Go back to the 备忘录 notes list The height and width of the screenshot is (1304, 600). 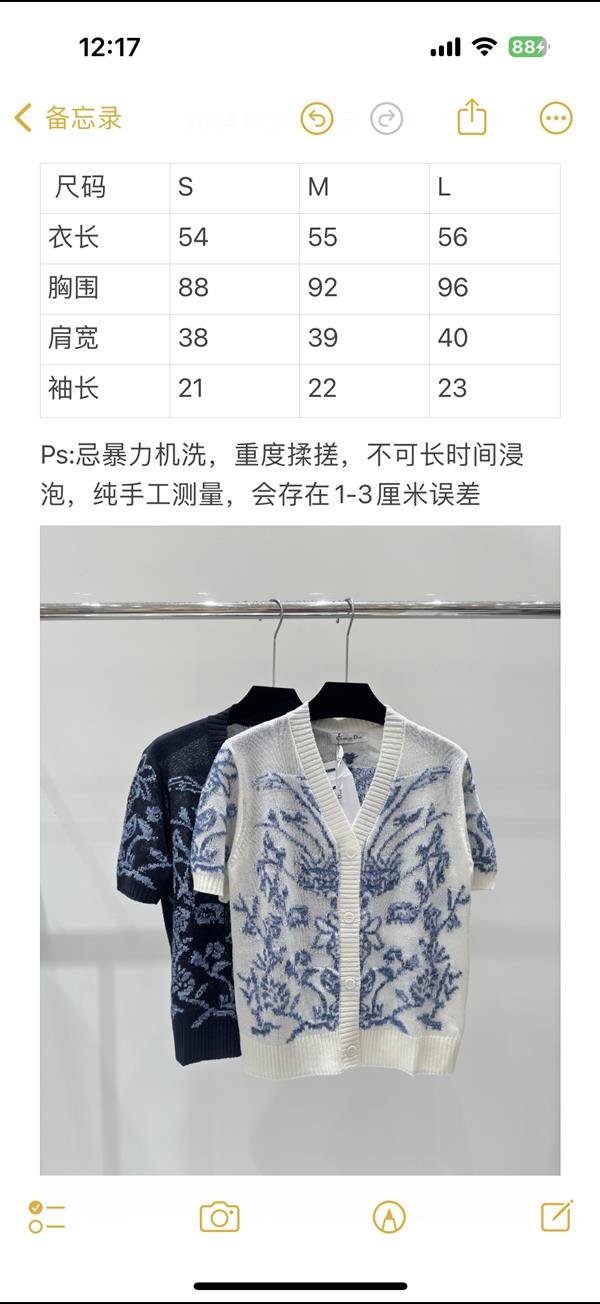pyautogui.click(x=68, y=118)
